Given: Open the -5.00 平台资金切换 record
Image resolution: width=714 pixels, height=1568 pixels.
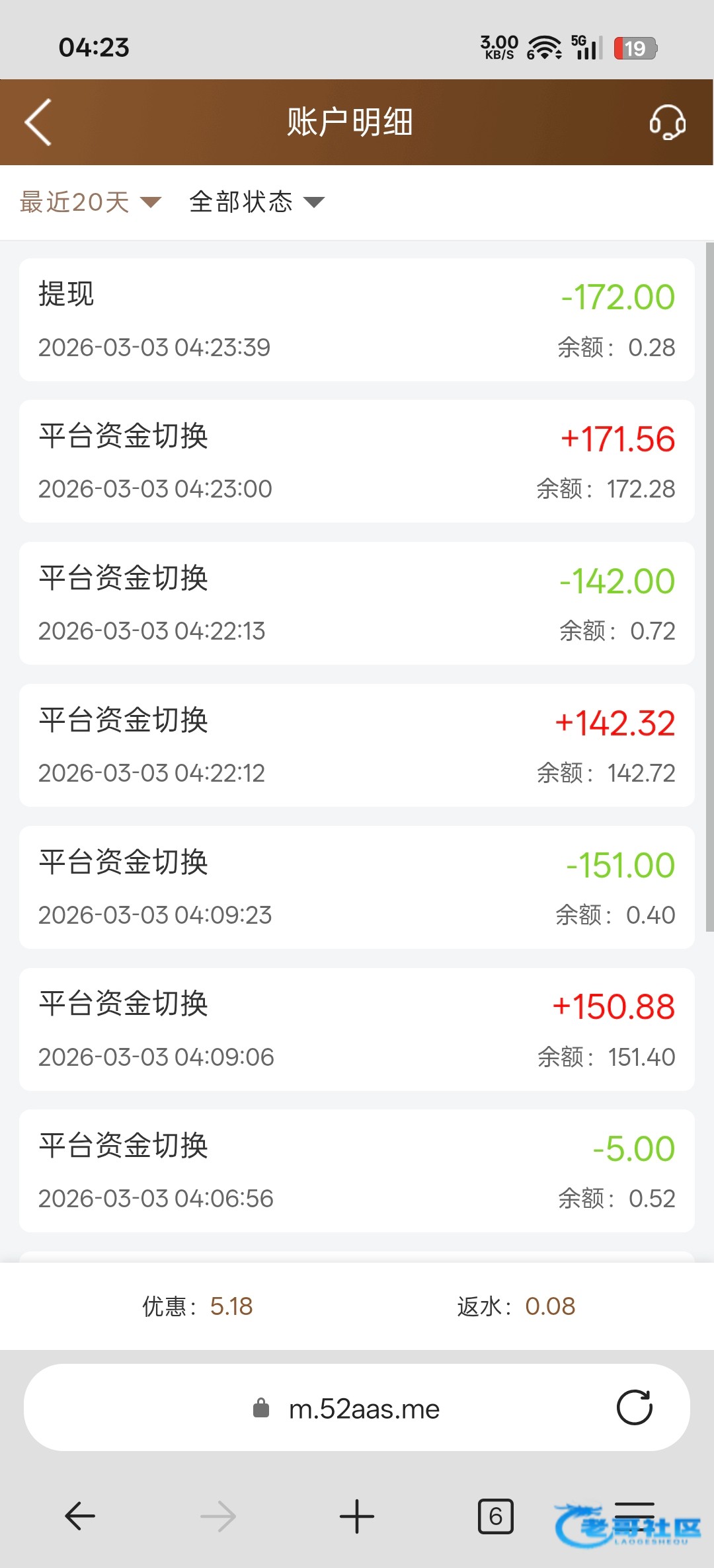Looking at the screenshot, I should click(x=357, y=1171).
